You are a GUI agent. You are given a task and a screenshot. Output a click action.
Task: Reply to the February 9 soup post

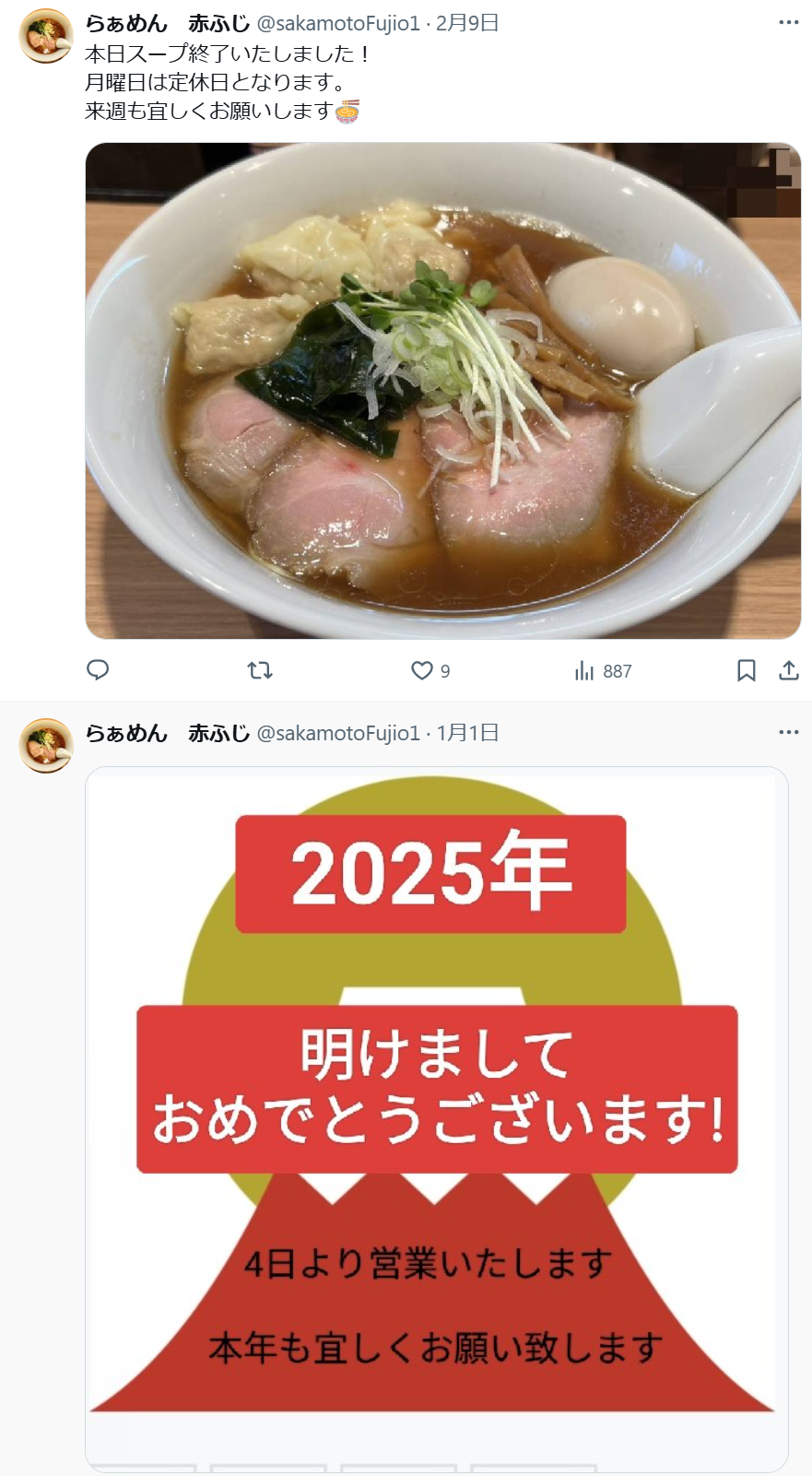coord(98,670)
